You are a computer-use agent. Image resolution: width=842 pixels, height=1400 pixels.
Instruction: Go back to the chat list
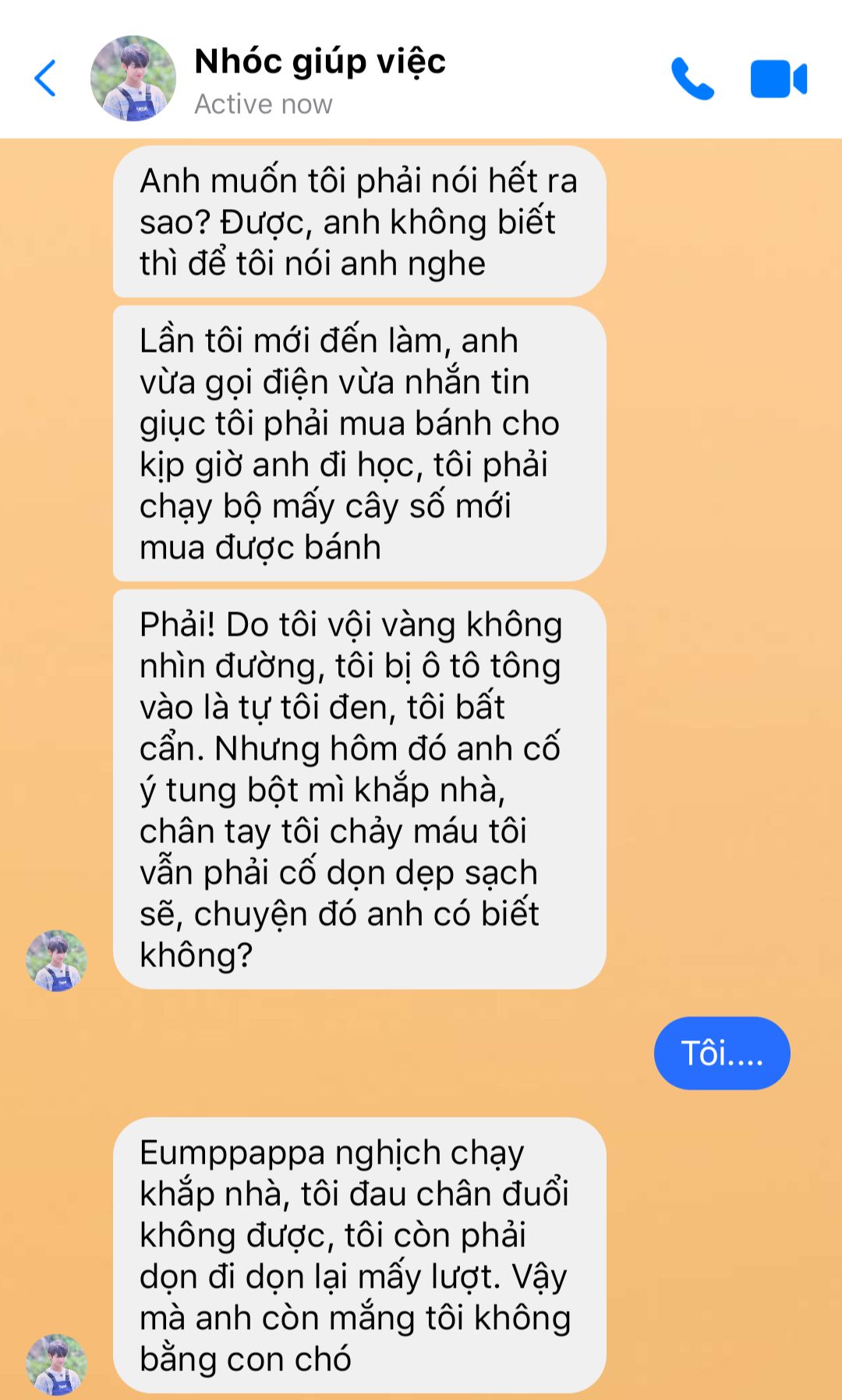point(45,78)
